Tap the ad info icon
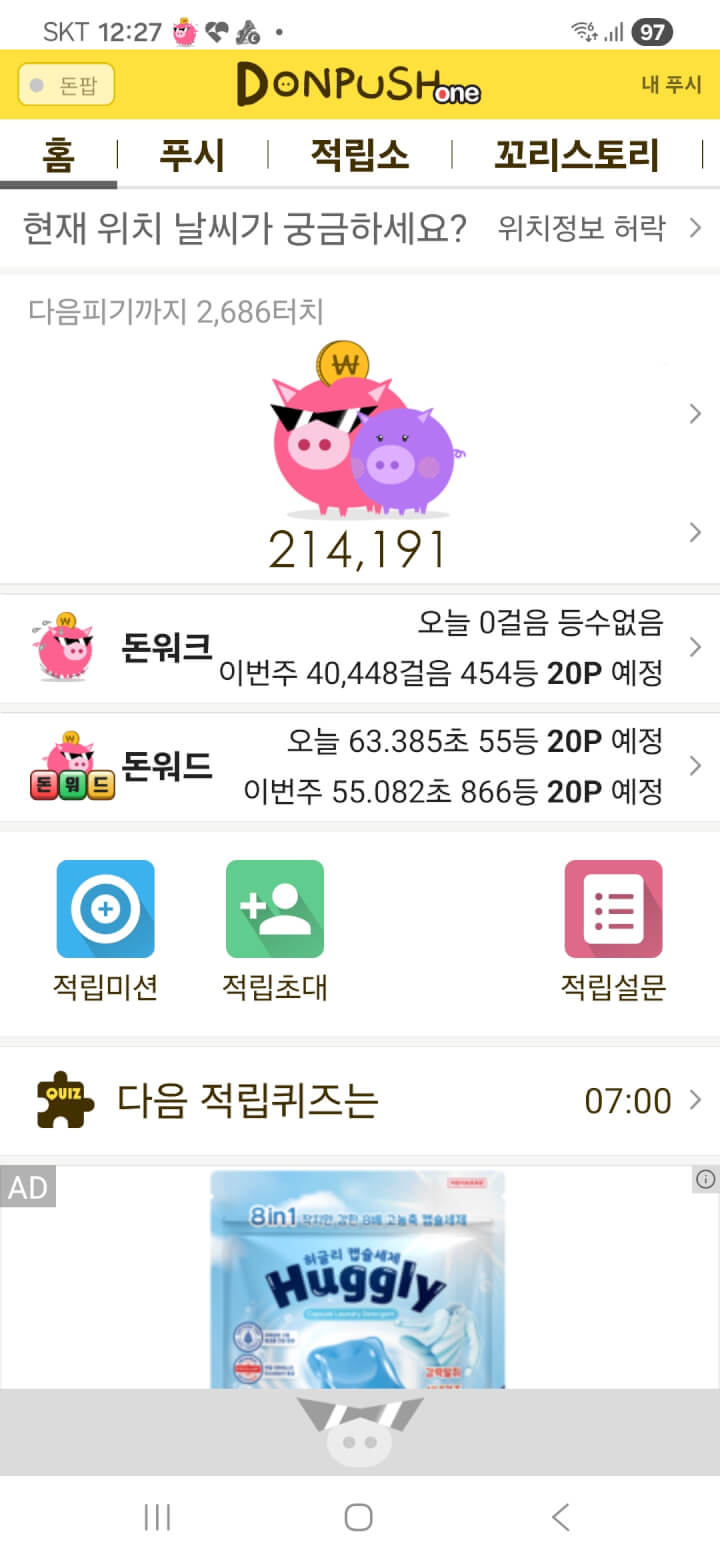 tap(705, 1180)
